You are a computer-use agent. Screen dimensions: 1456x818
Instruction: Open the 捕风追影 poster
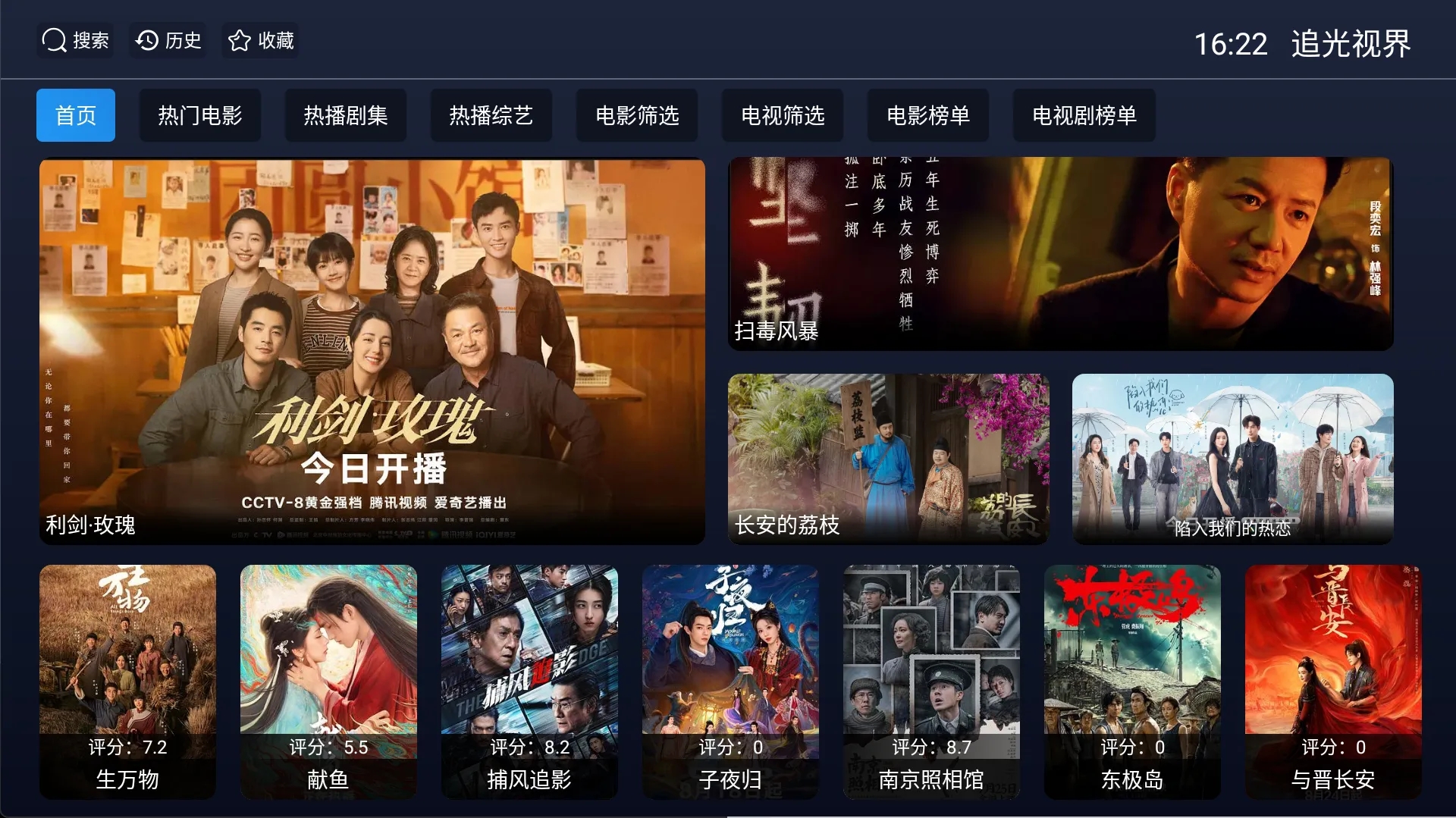(x=529, y=681)
